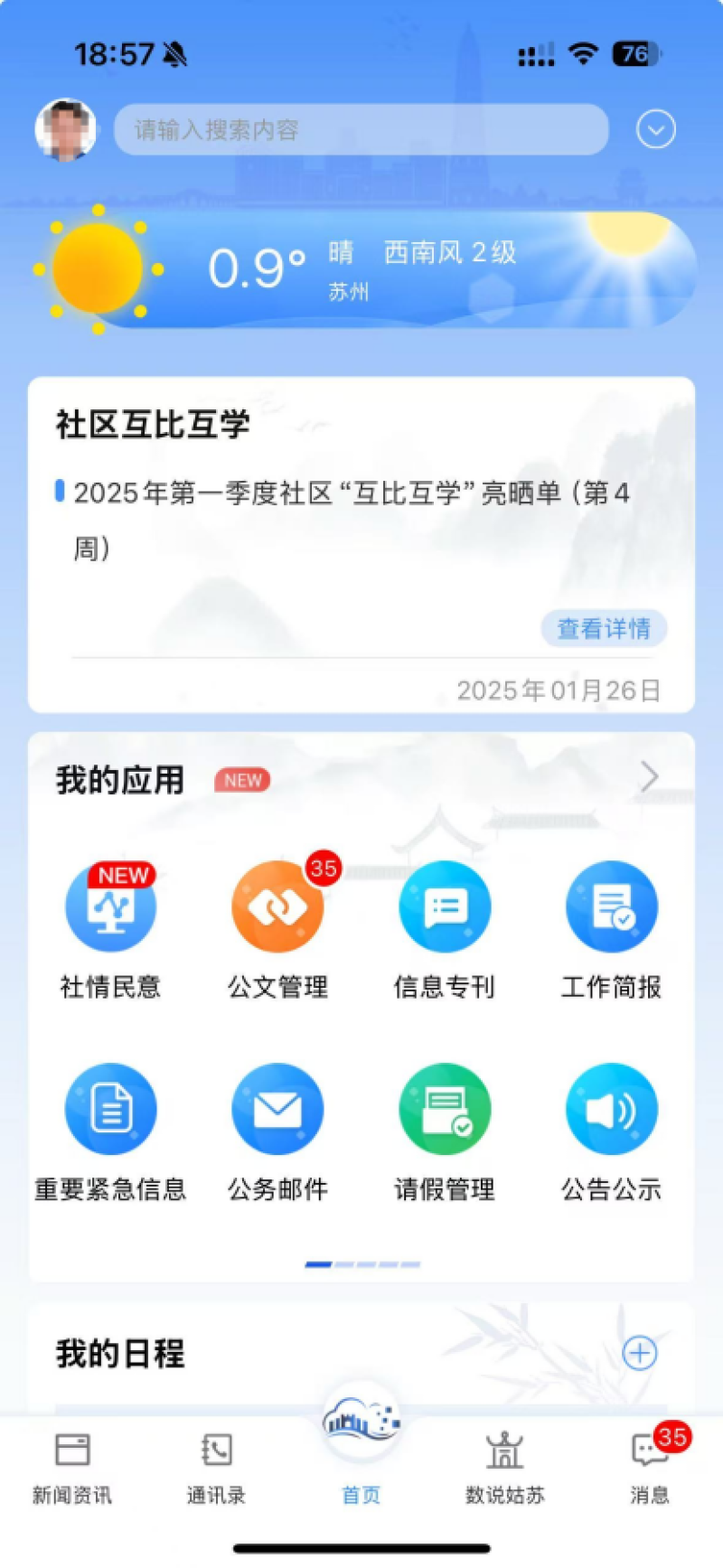The width and height of the screenshot is (723, 1568).
Task: Open the profile avatar
Action: pyautogui.click(x=66, y=130)
